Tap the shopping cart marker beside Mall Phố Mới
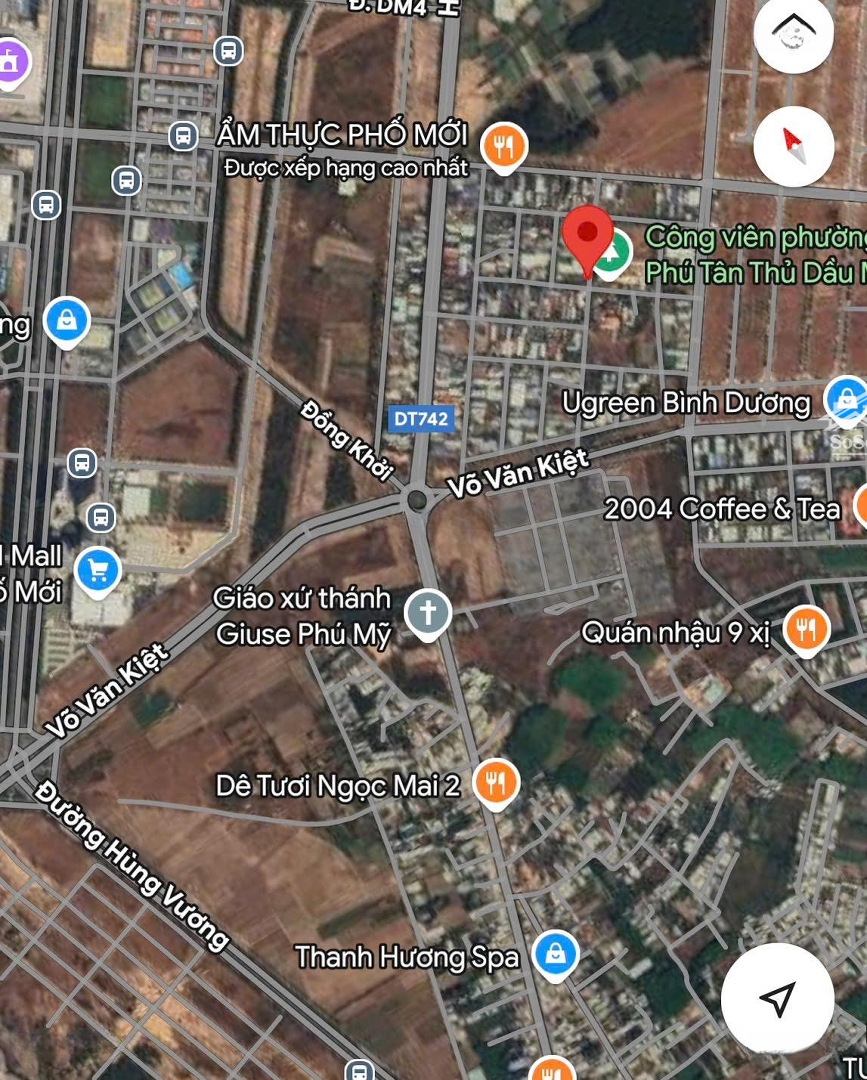Image resolution: width=867 pixels, height=1080 pixels. pyautogui.click(x=97, y=571)
